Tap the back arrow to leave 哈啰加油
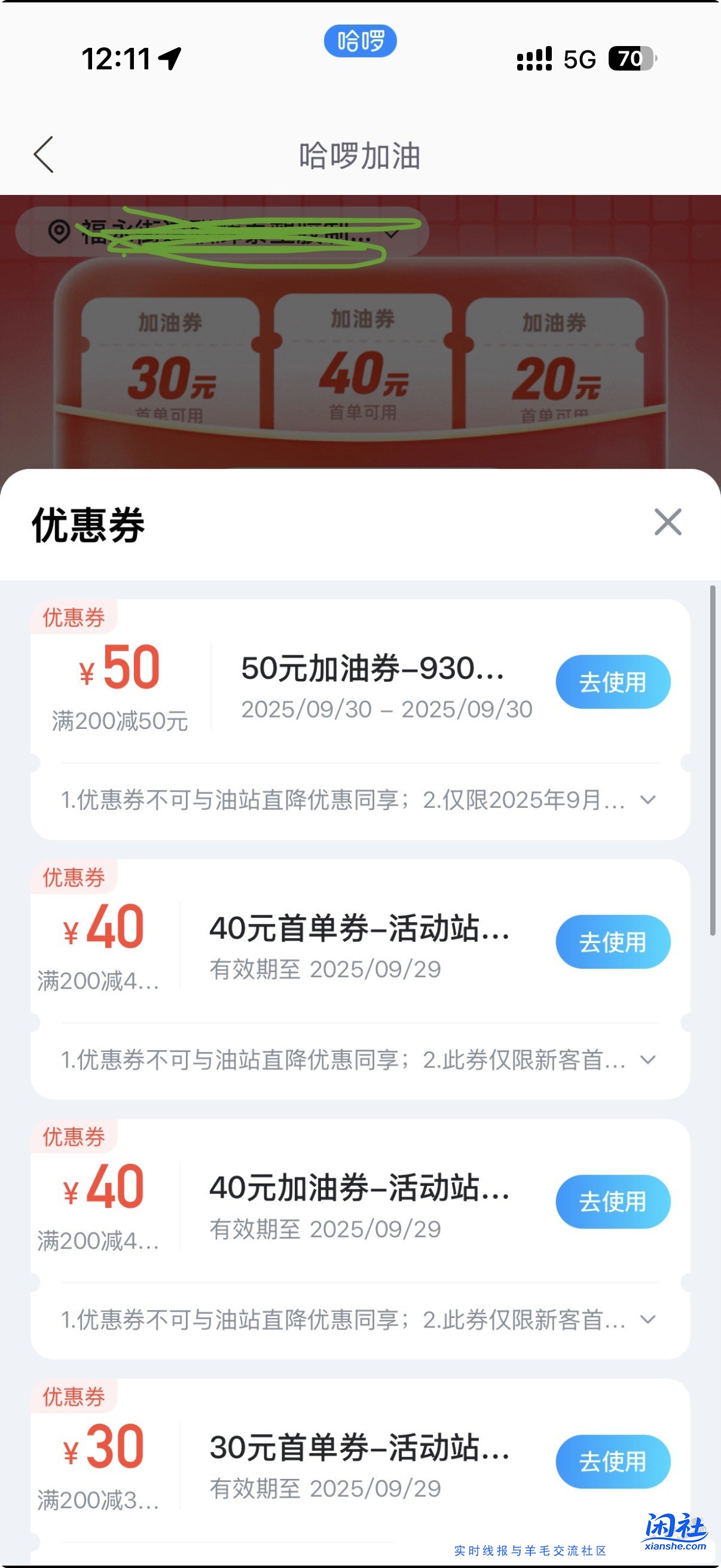Image resolution: width=721 pixels, height=1568 pixels. coord(44,155)
